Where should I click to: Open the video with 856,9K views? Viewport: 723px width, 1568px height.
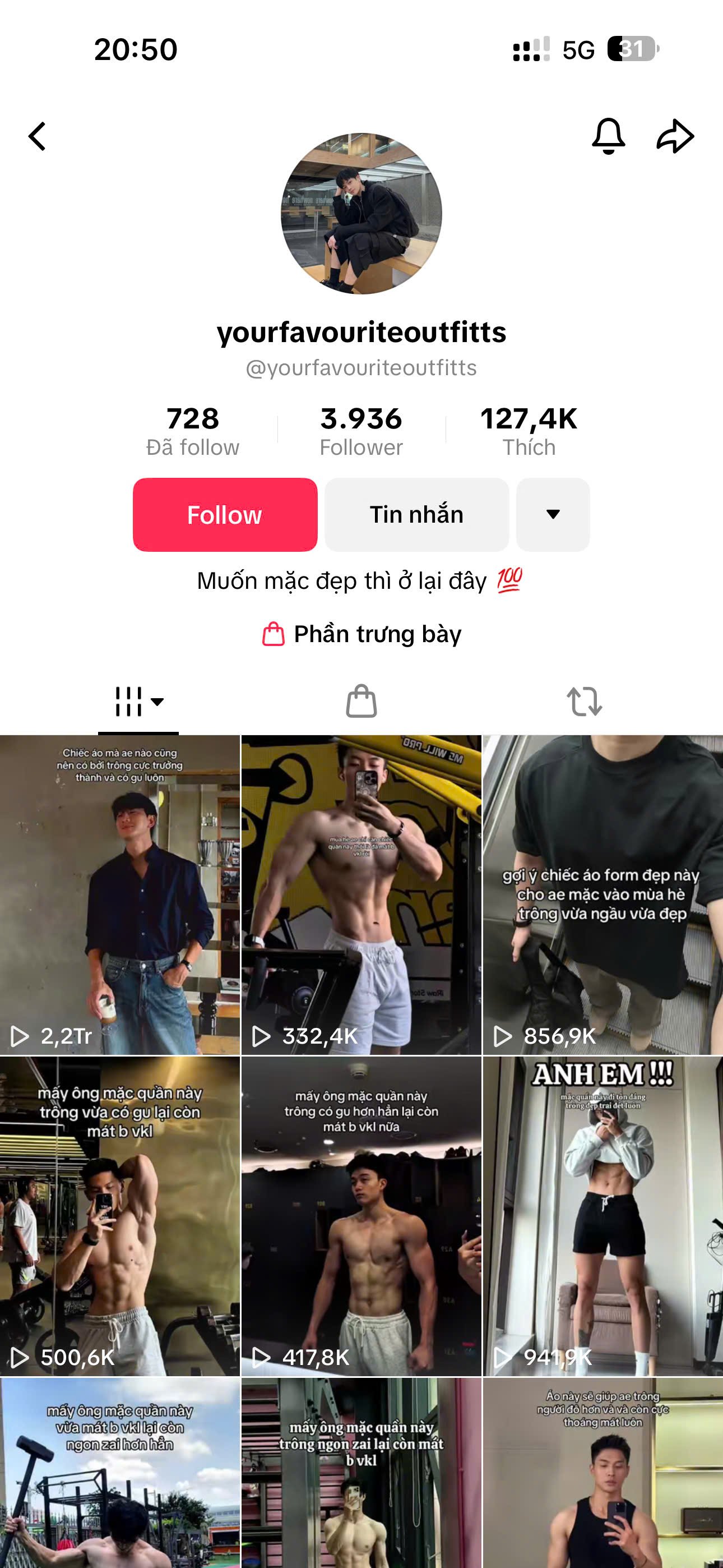[602, 895]
